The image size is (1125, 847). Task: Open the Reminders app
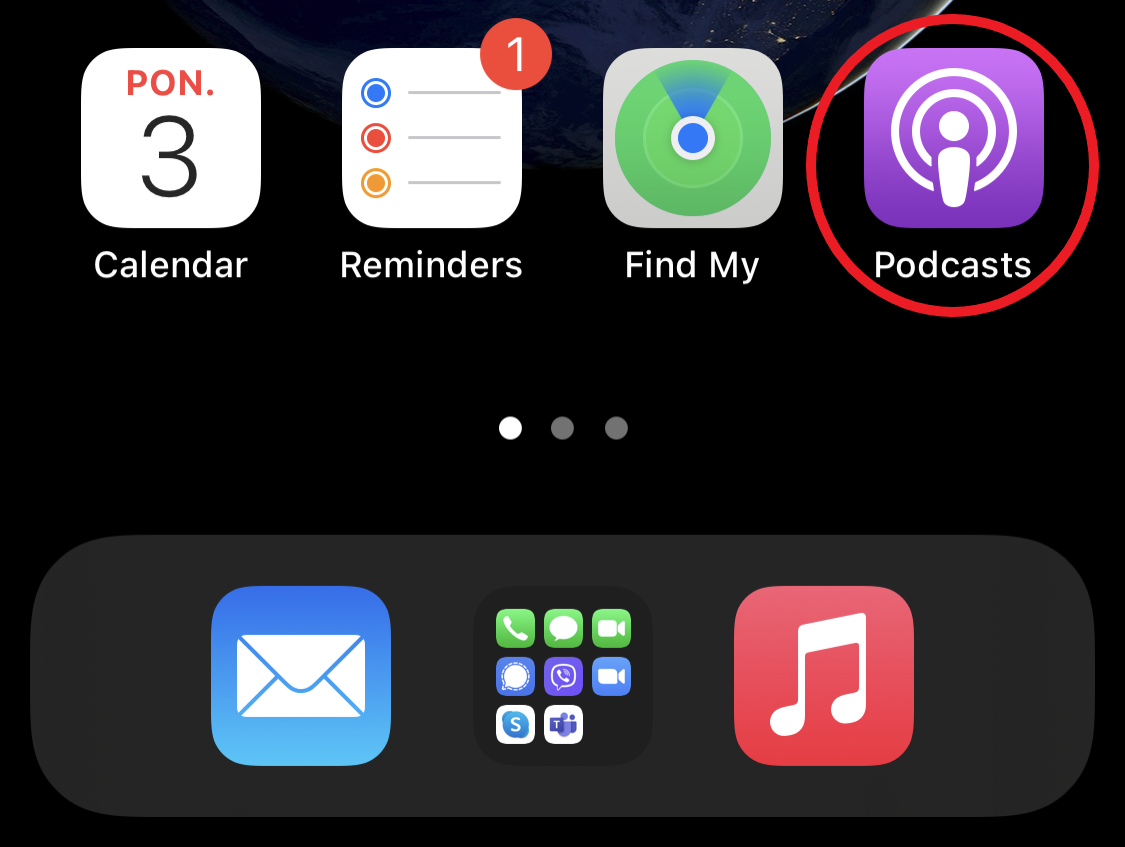pos(432,138)
